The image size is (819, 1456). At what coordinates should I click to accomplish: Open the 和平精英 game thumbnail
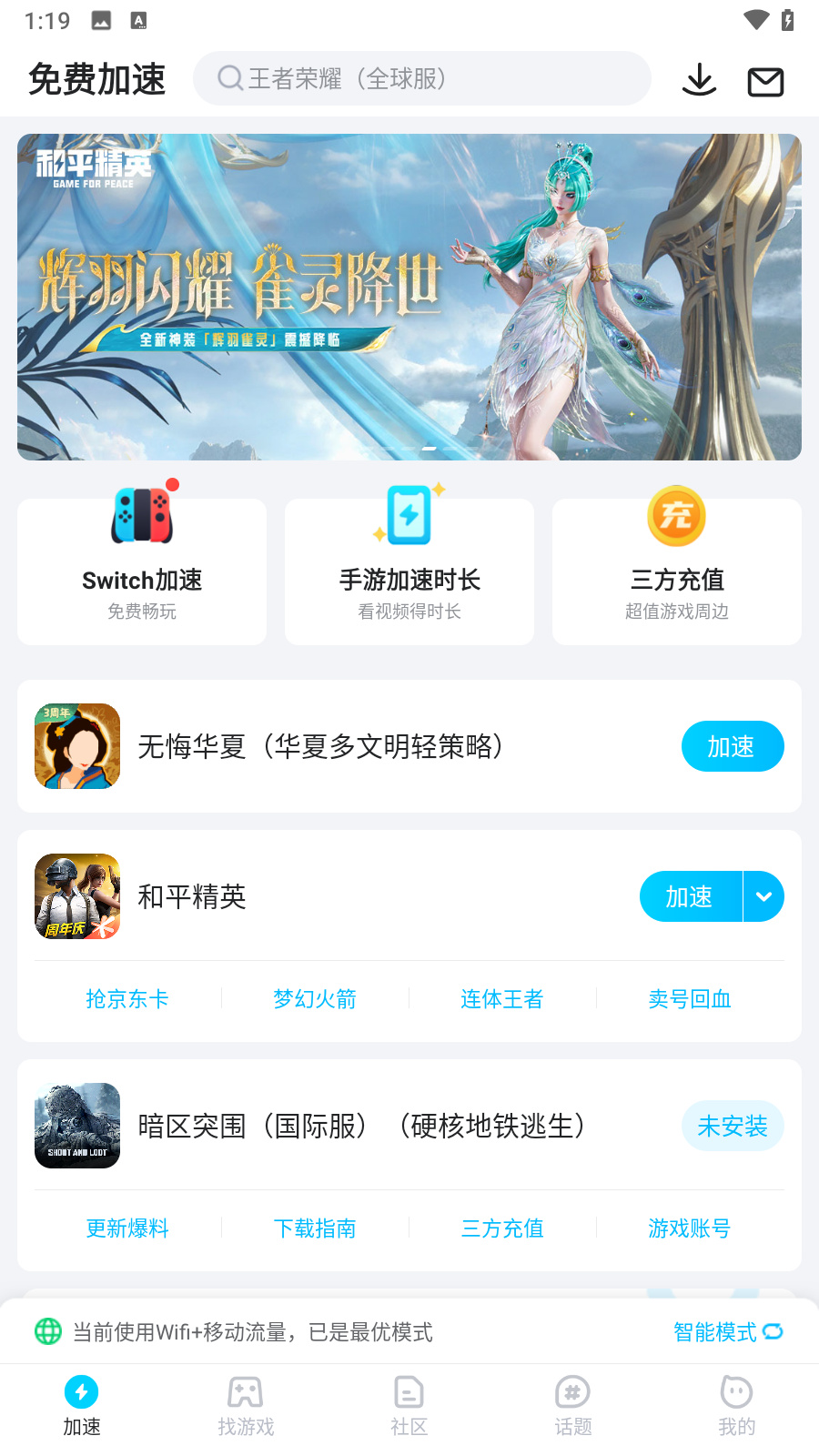point(76,895)
